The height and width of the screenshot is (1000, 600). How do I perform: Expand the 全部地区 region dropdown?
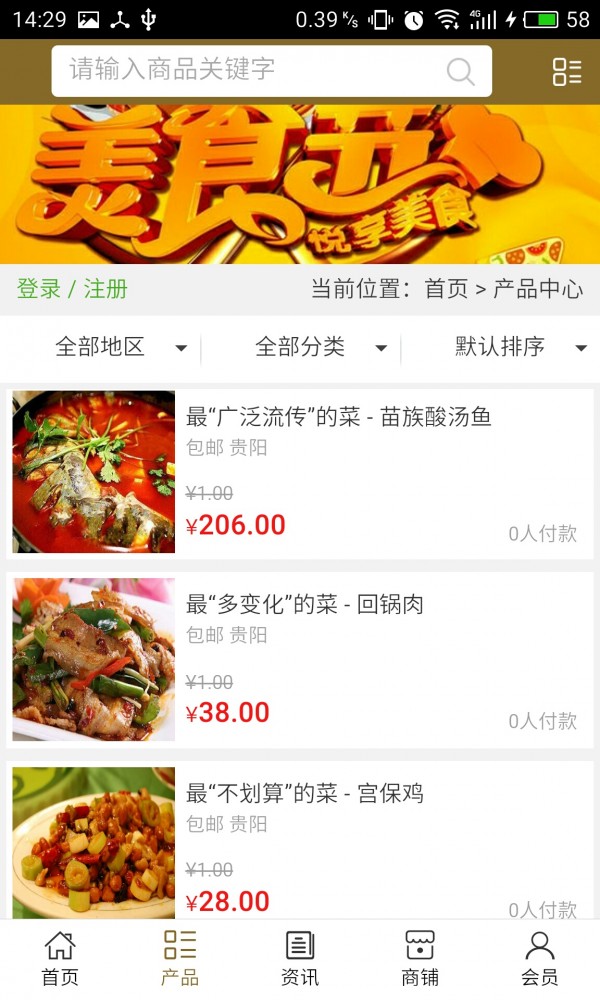[120, 348]
